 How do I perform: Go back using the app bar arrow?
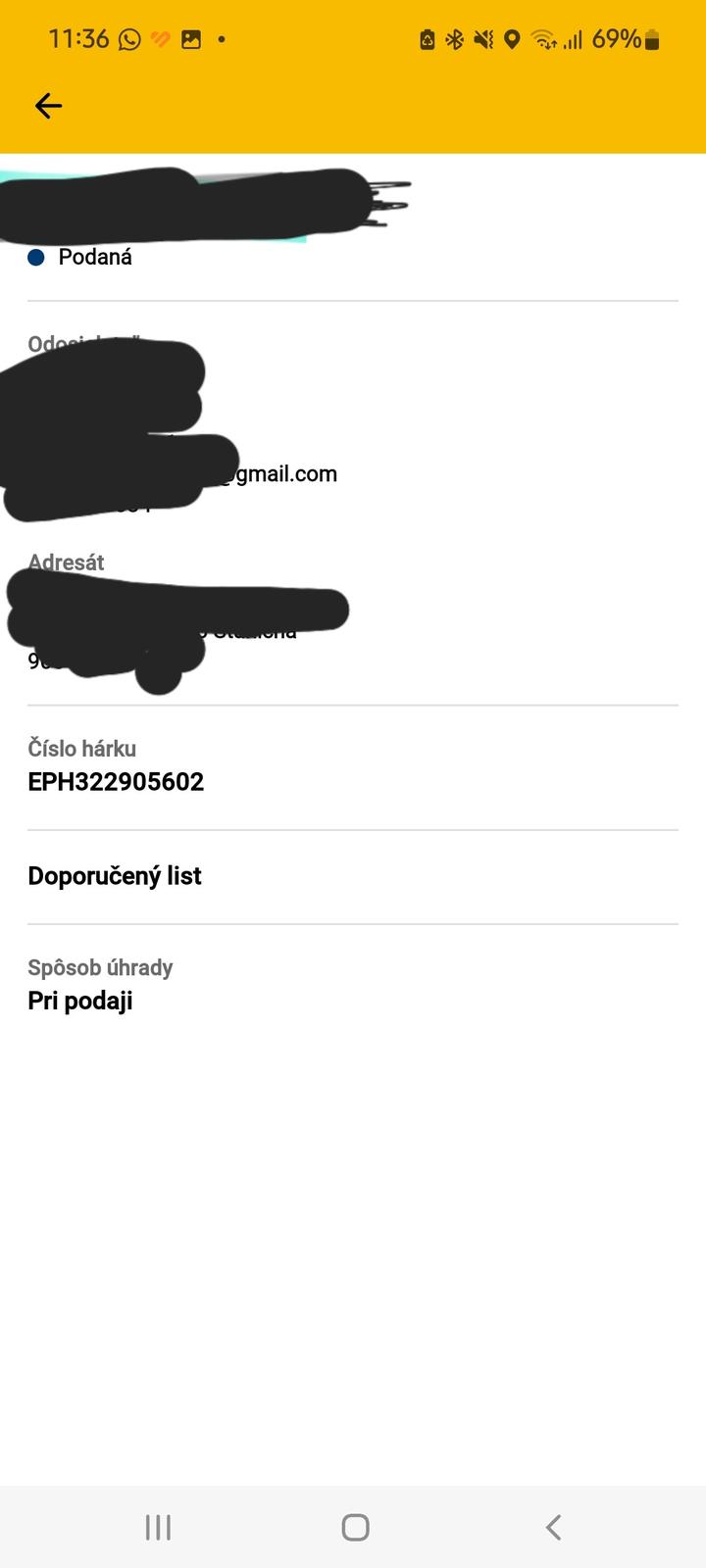(48, 106)
